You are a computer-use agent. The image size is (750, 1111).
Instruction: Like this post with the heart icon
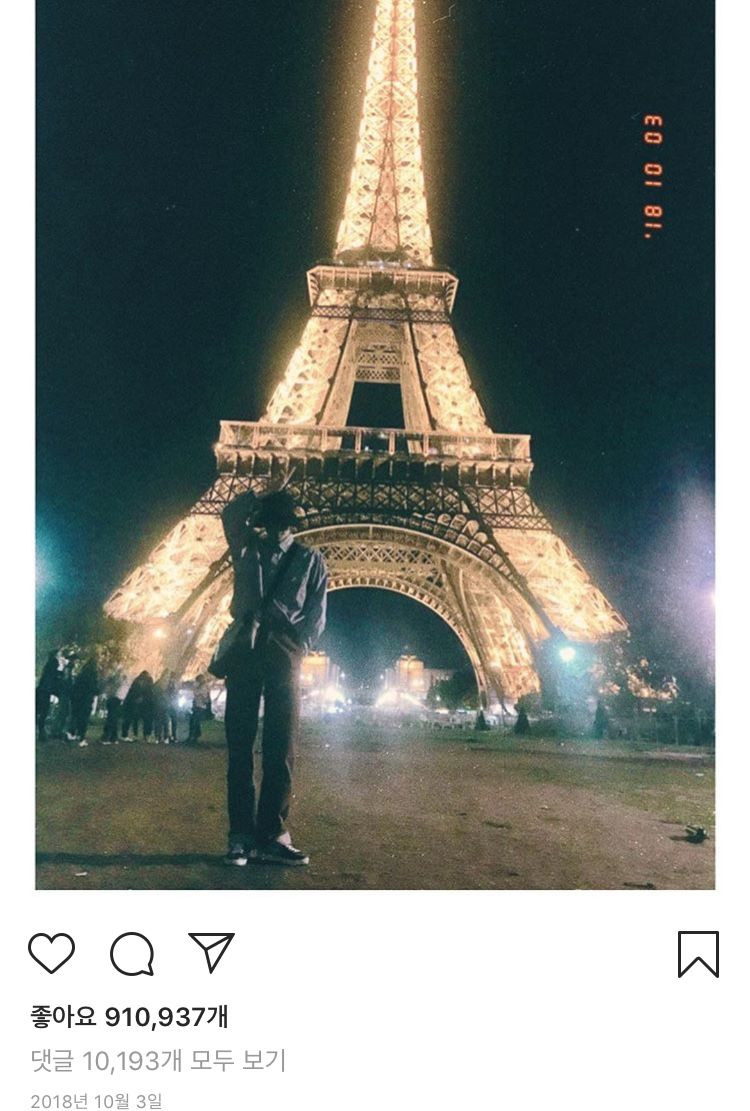click(51, 953)
